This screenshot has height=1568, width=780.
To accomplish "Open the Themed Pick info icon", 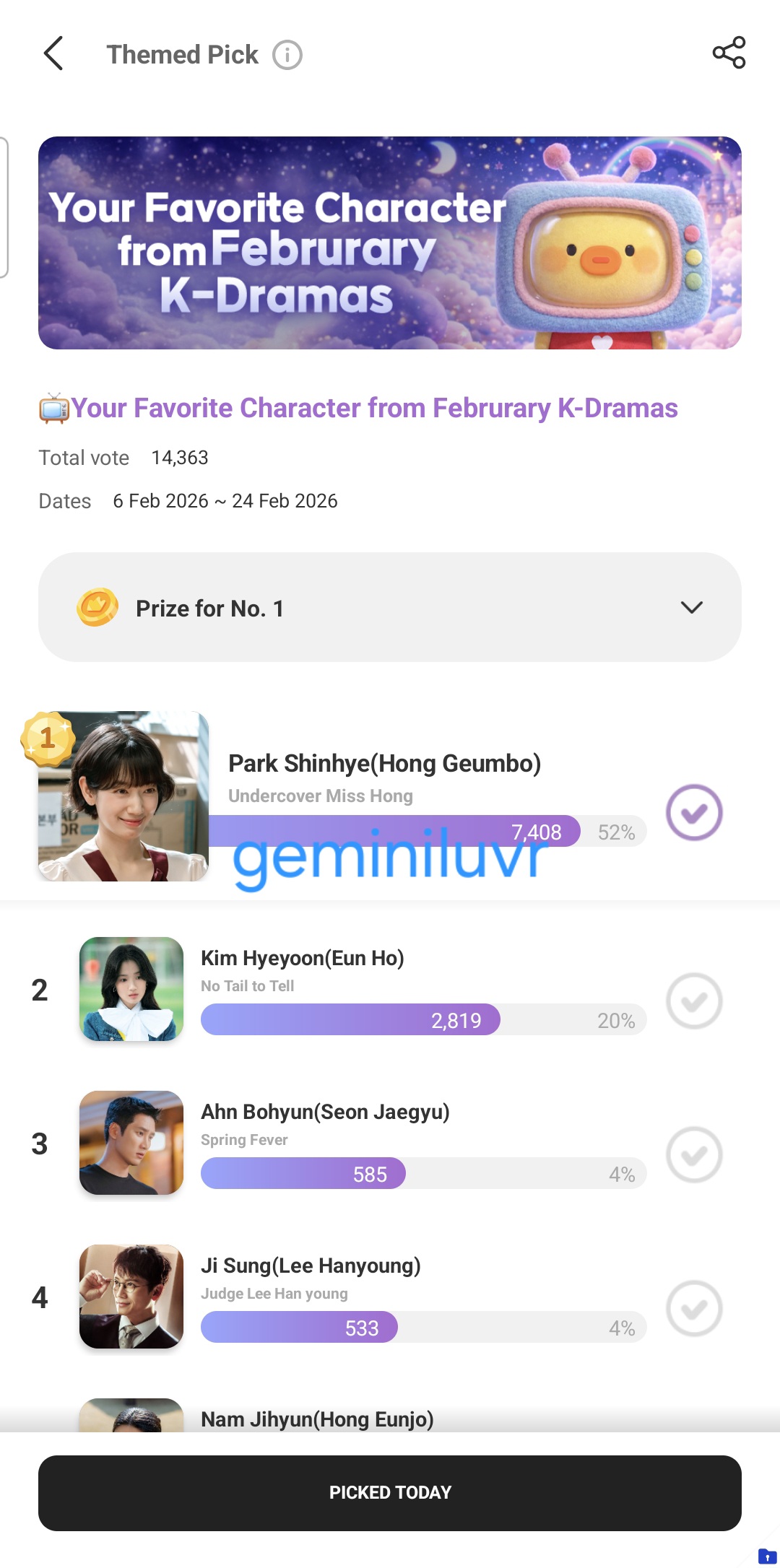I will click(x=287, y=55).
